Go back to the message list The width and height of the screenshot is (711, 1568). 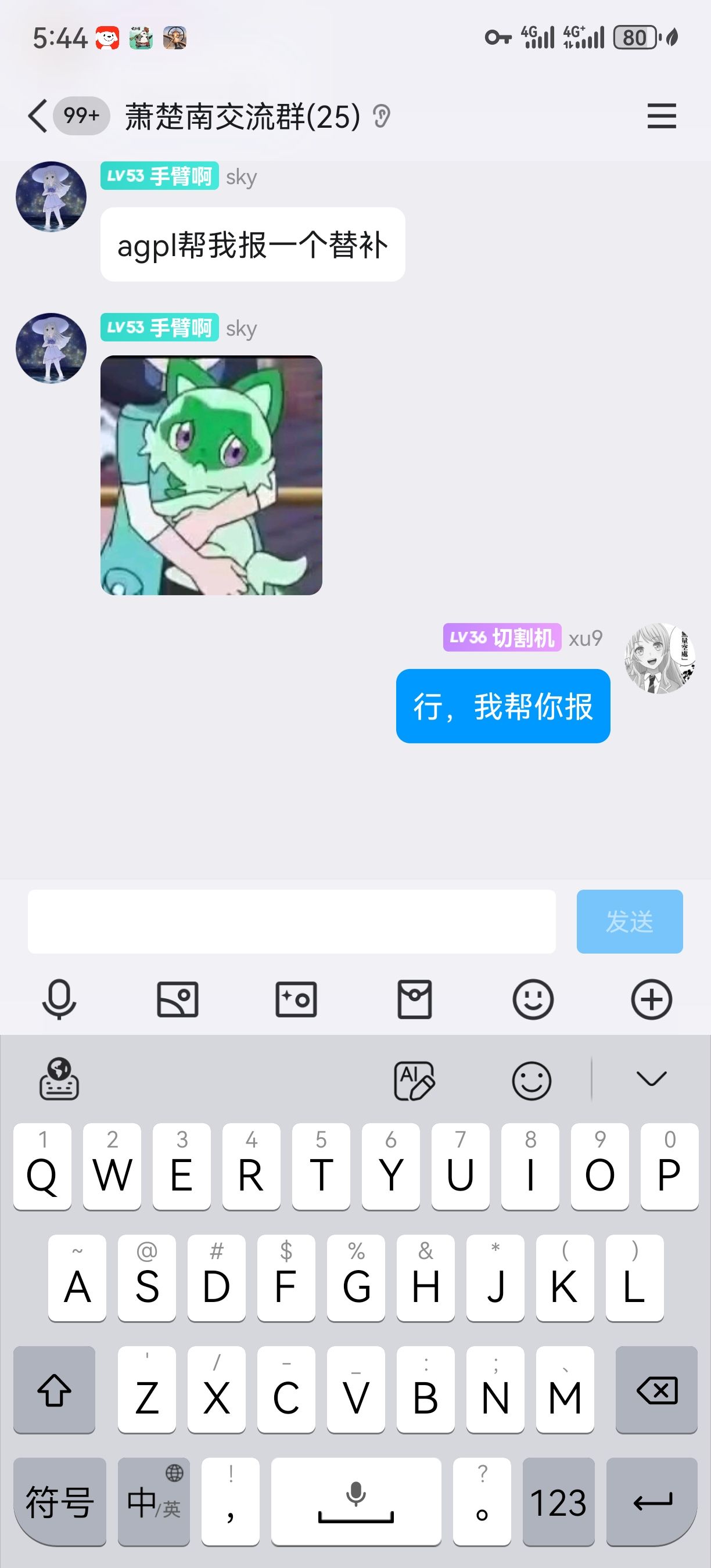click(x=38, y=116)
